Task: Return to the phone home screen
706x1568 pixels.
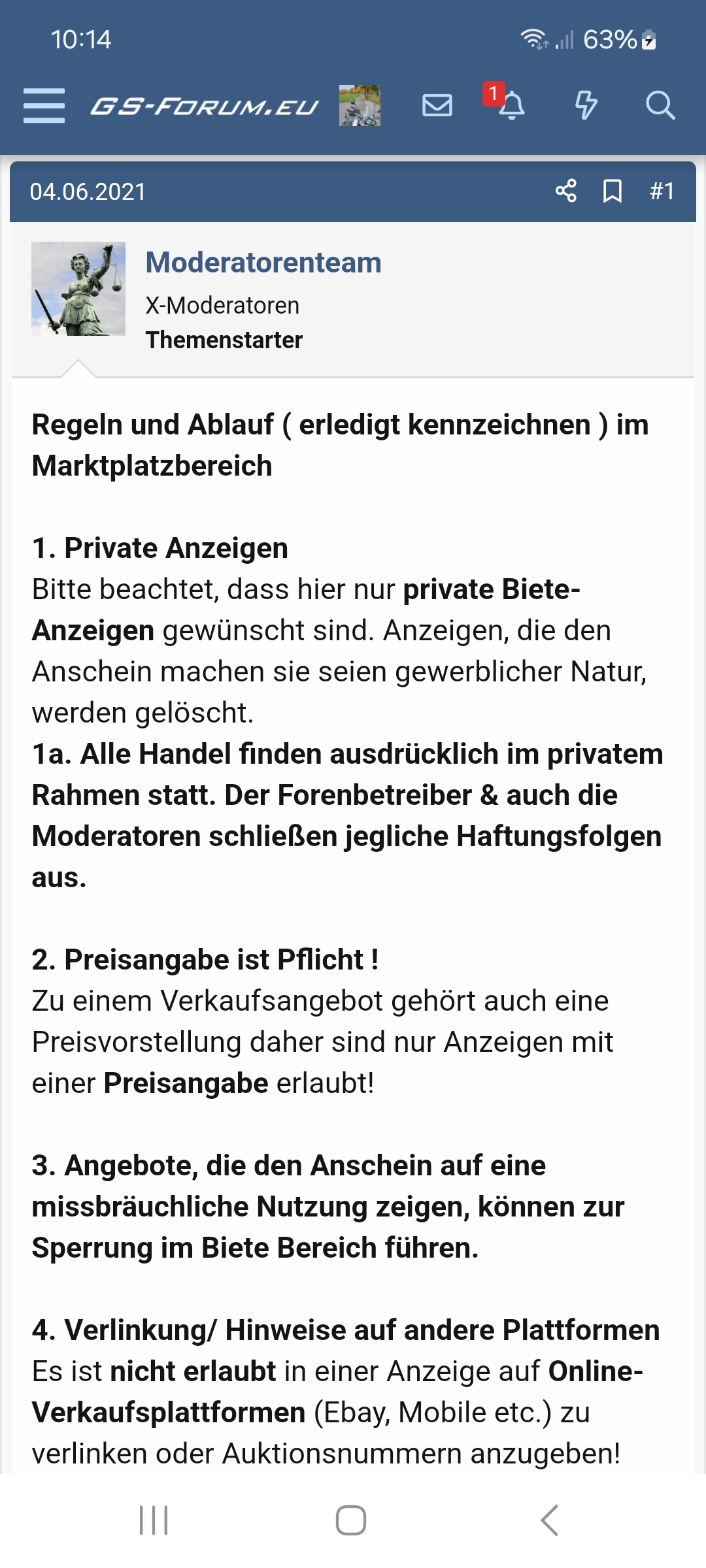Action: [x=351, y=1520]
